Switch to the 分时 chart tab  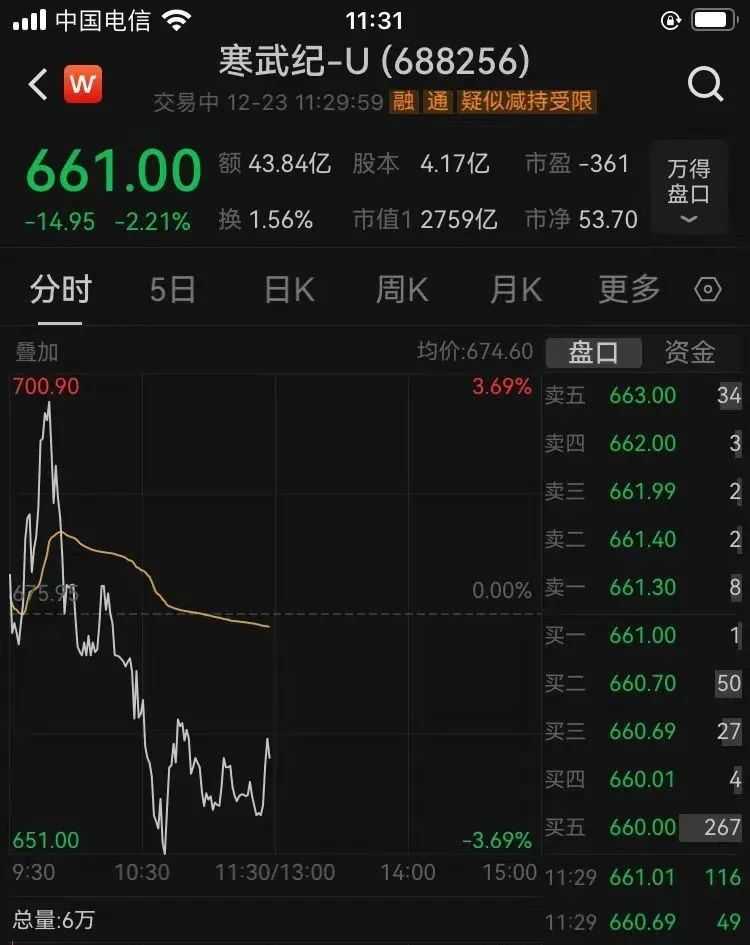pos(60,290)
